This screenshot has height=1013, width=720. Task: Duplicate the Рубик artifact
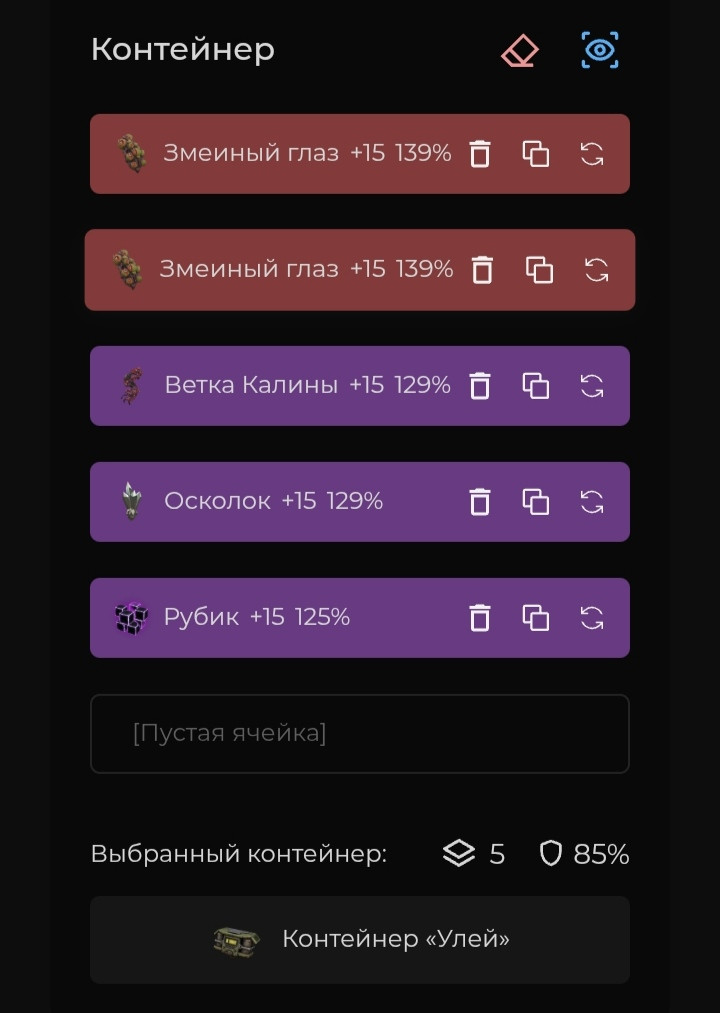(x=536, y=618)
